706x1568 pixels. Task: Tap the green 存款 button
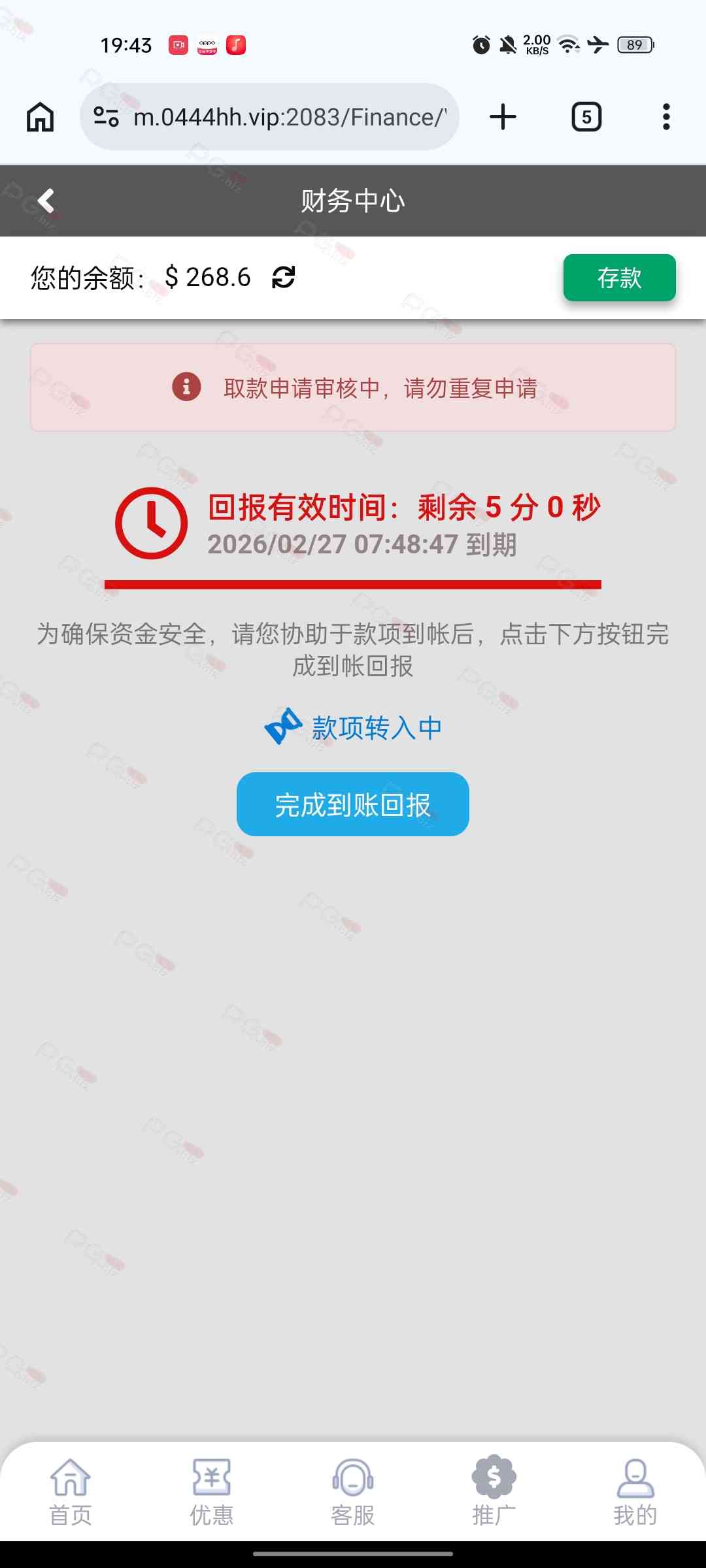(x=619, y=278)
